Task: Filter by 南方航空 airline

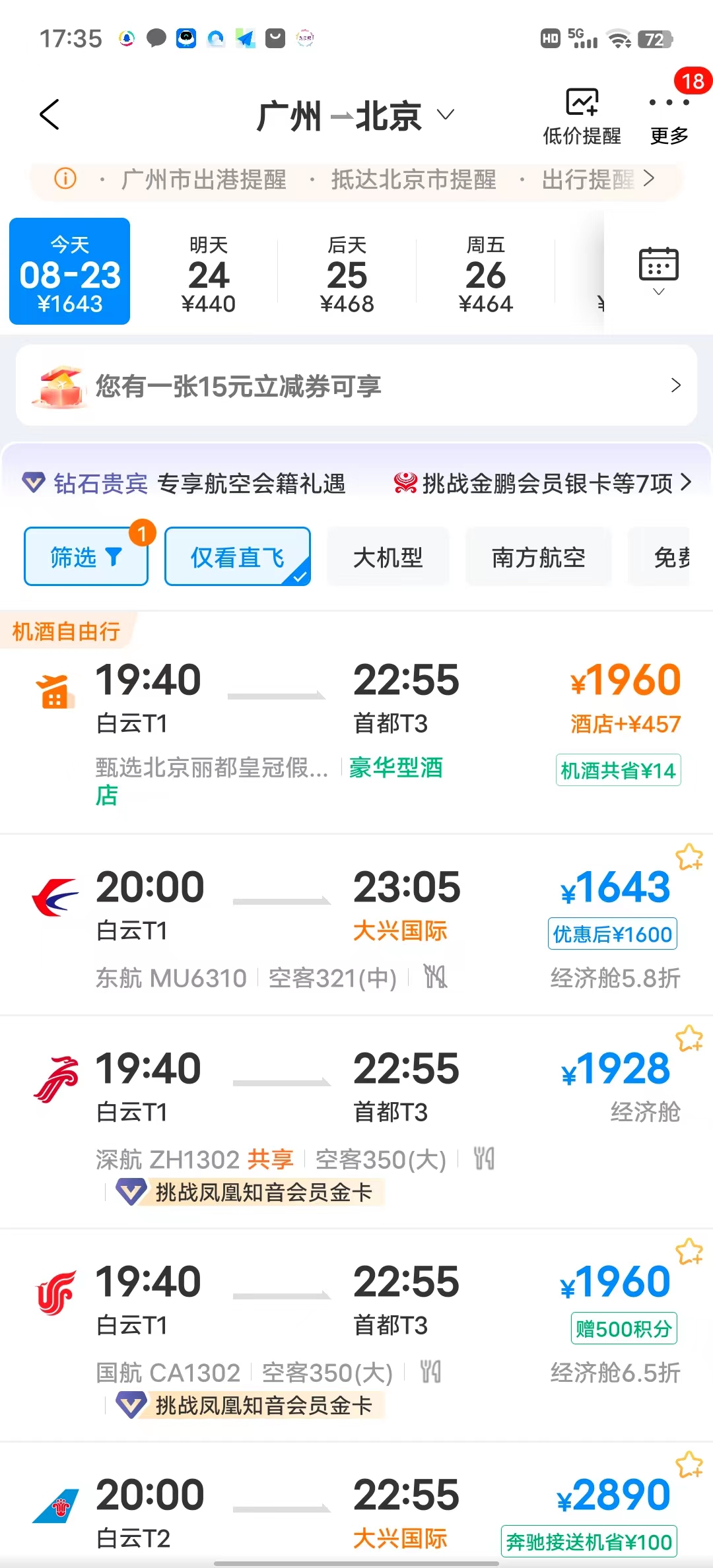Action: pos(539,557)
